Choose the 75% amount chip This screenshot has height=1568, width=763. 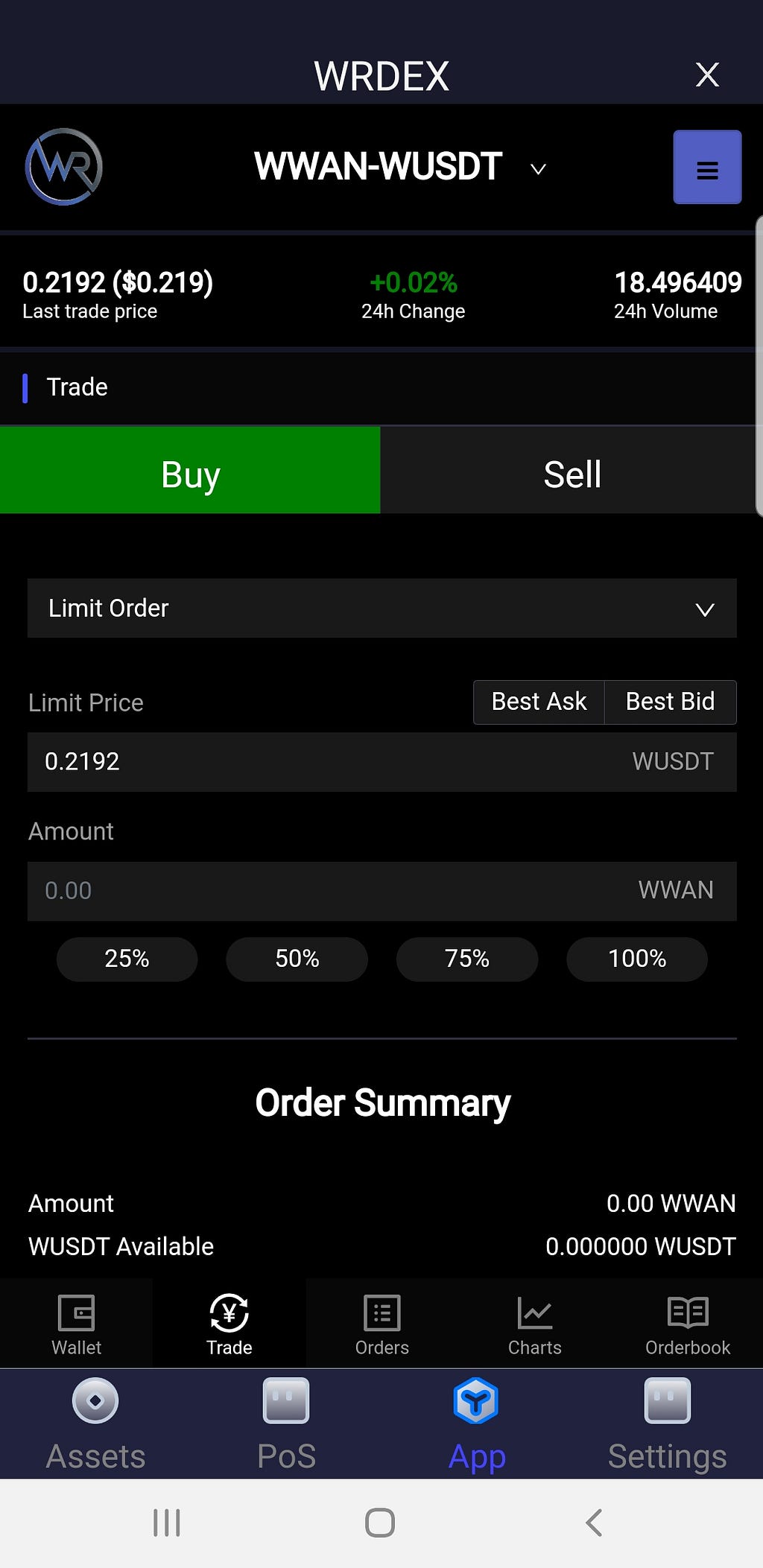pyautogui.click(x=467, y=959)
